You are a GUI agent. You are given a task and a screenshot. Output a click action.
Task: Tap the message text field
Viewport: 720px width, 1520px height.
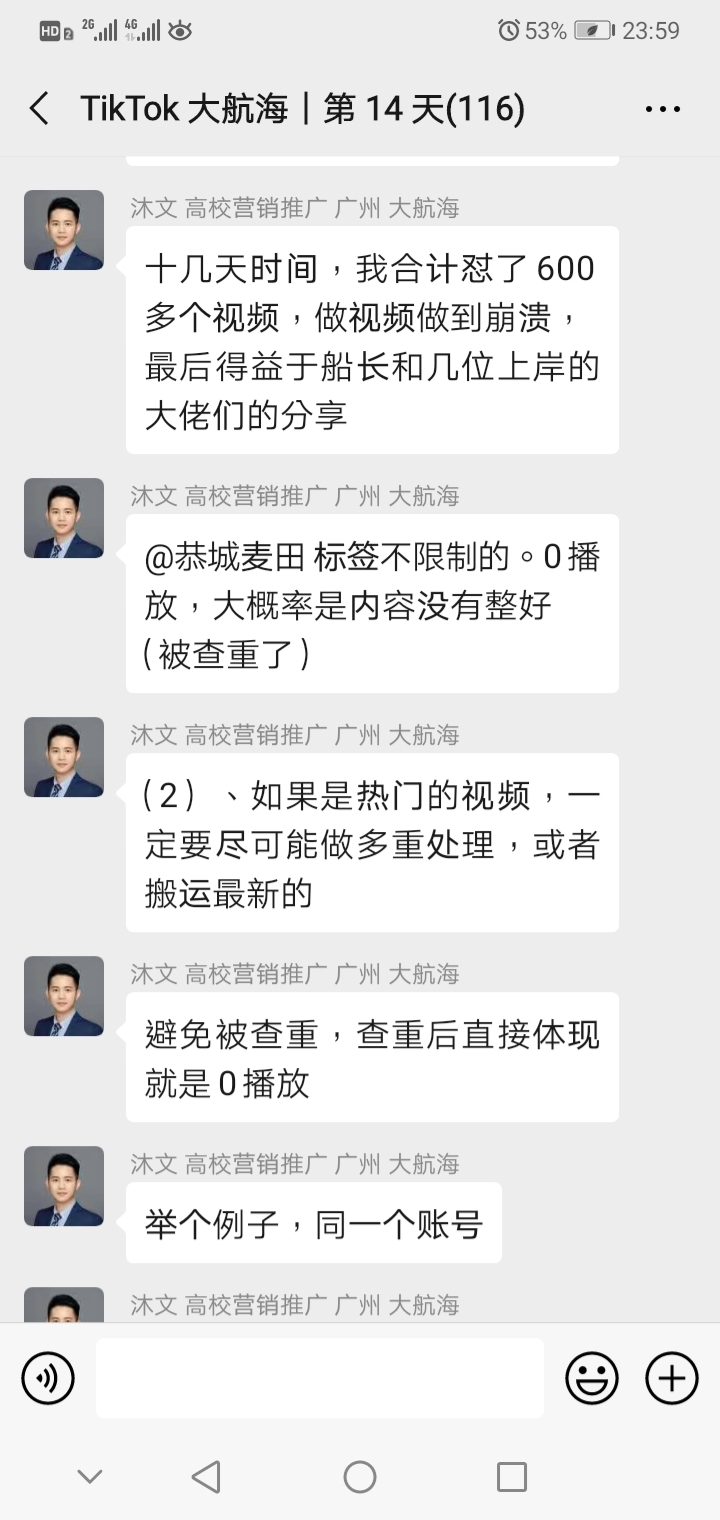[320, 1378]
